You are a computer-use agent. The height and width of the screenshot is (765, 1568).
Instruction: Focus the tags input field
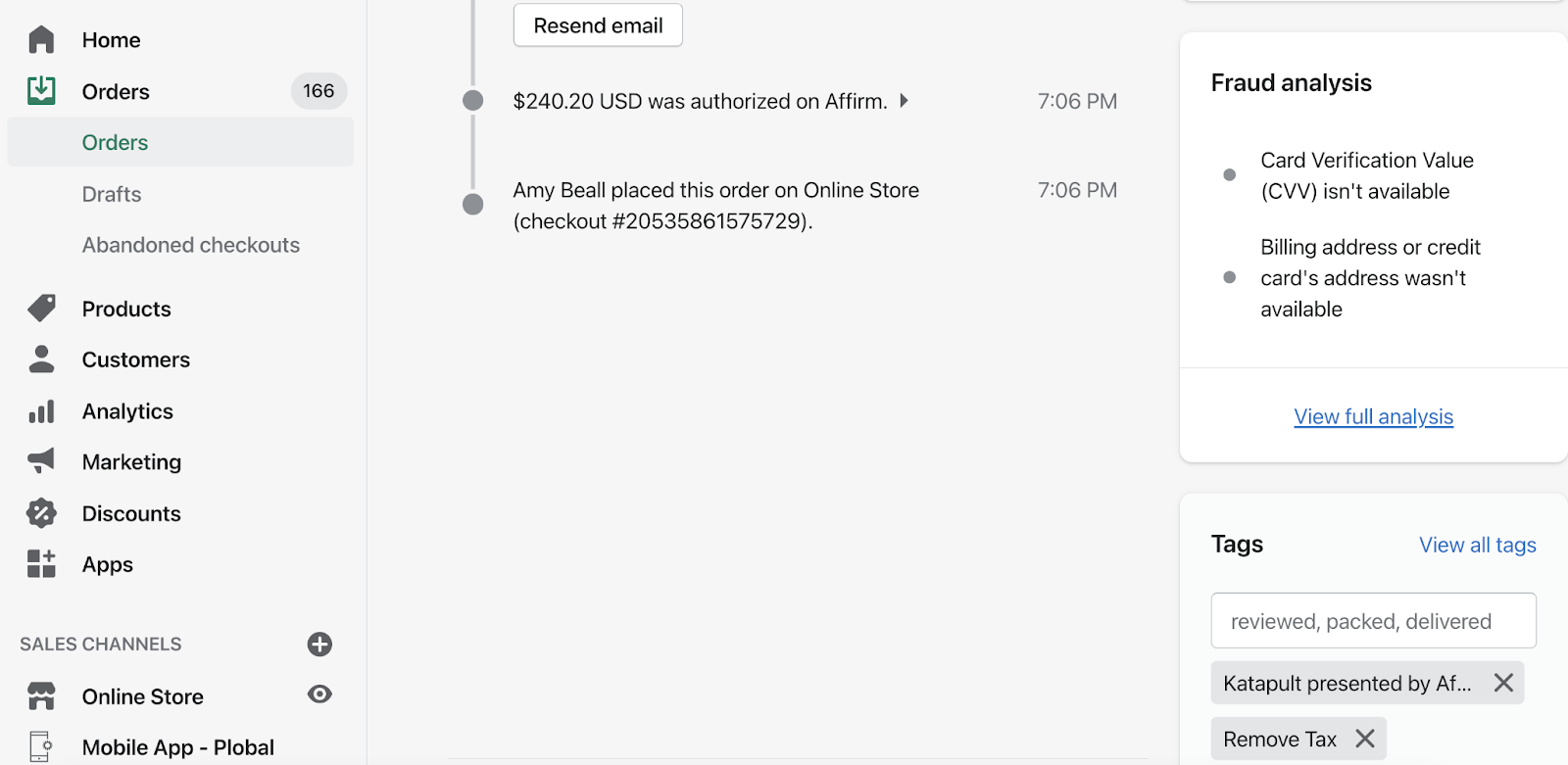coord(1373,621)
